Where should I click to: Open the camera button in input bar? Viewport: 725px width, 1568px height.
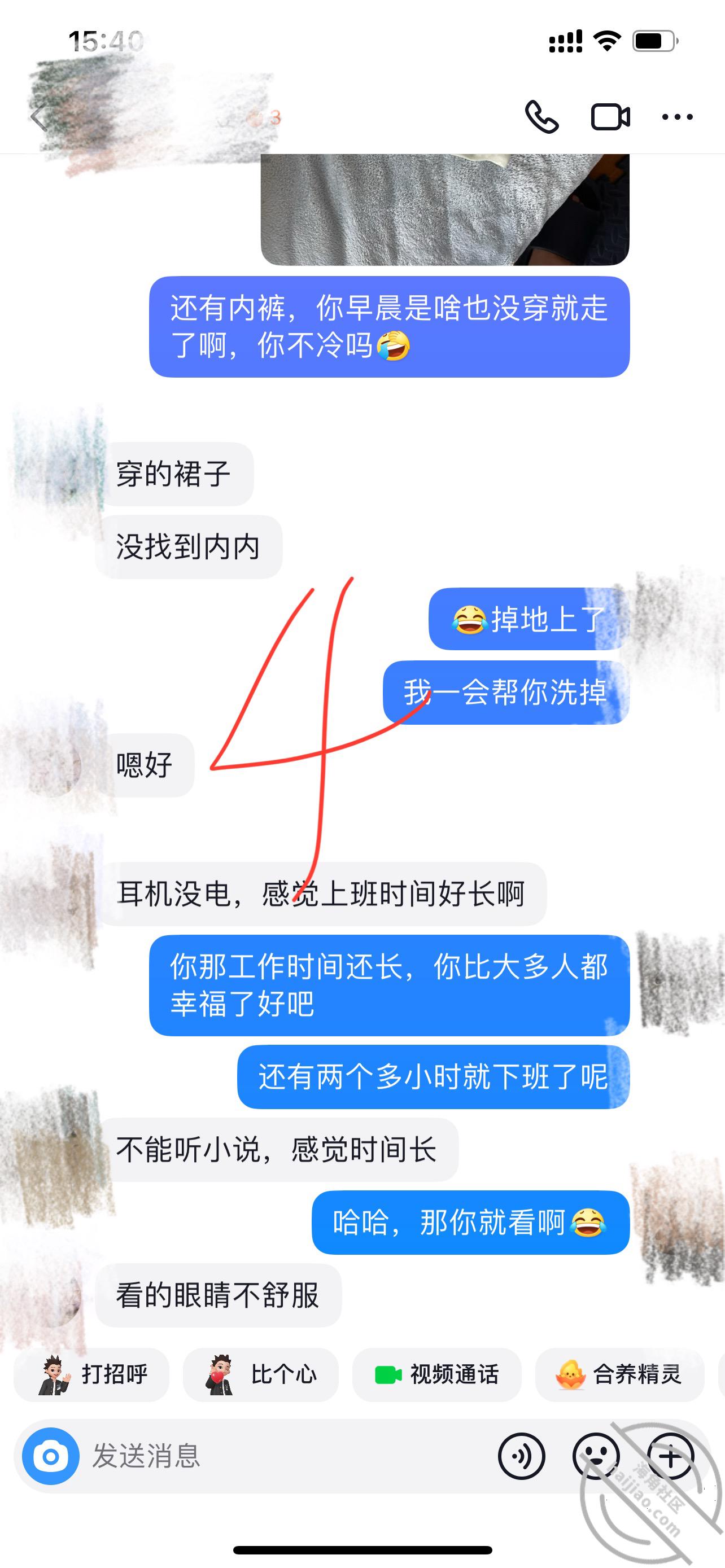pos(50,1457)
